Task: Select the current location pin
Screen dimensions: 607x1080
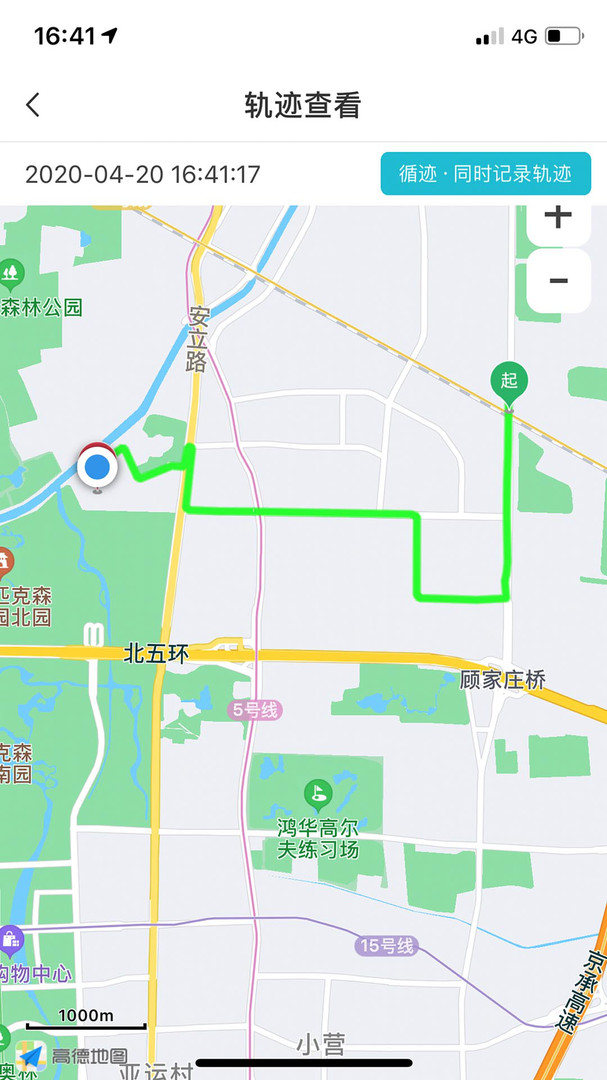Action: coord(97,468)
